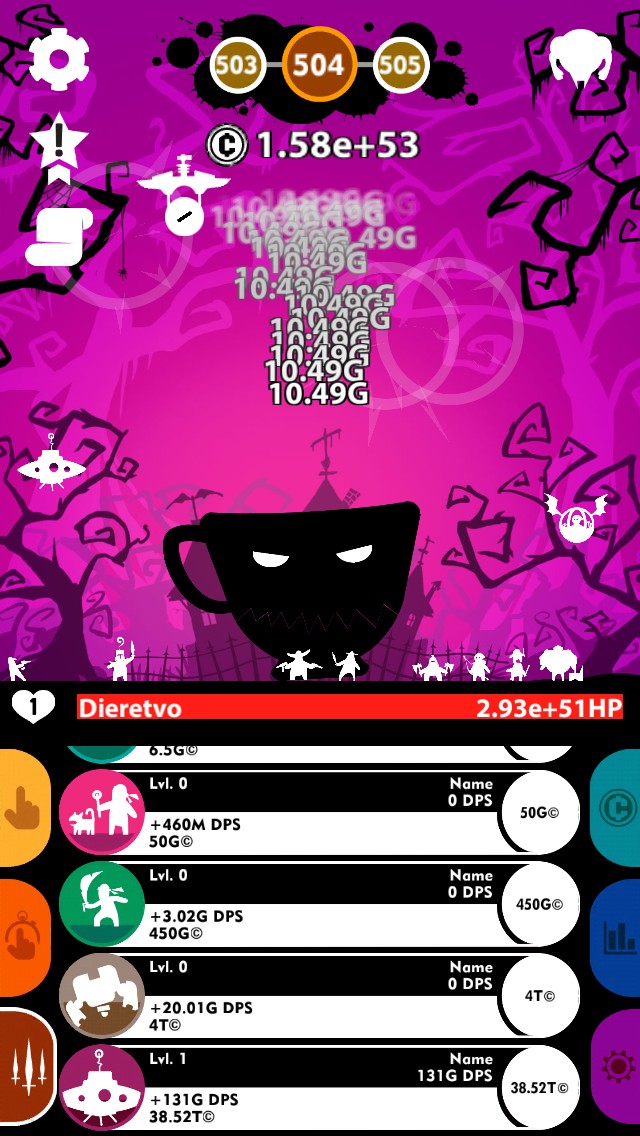
Task: Open the purple gear tab
Action: pyautogui.click(x=615, y=1068)
